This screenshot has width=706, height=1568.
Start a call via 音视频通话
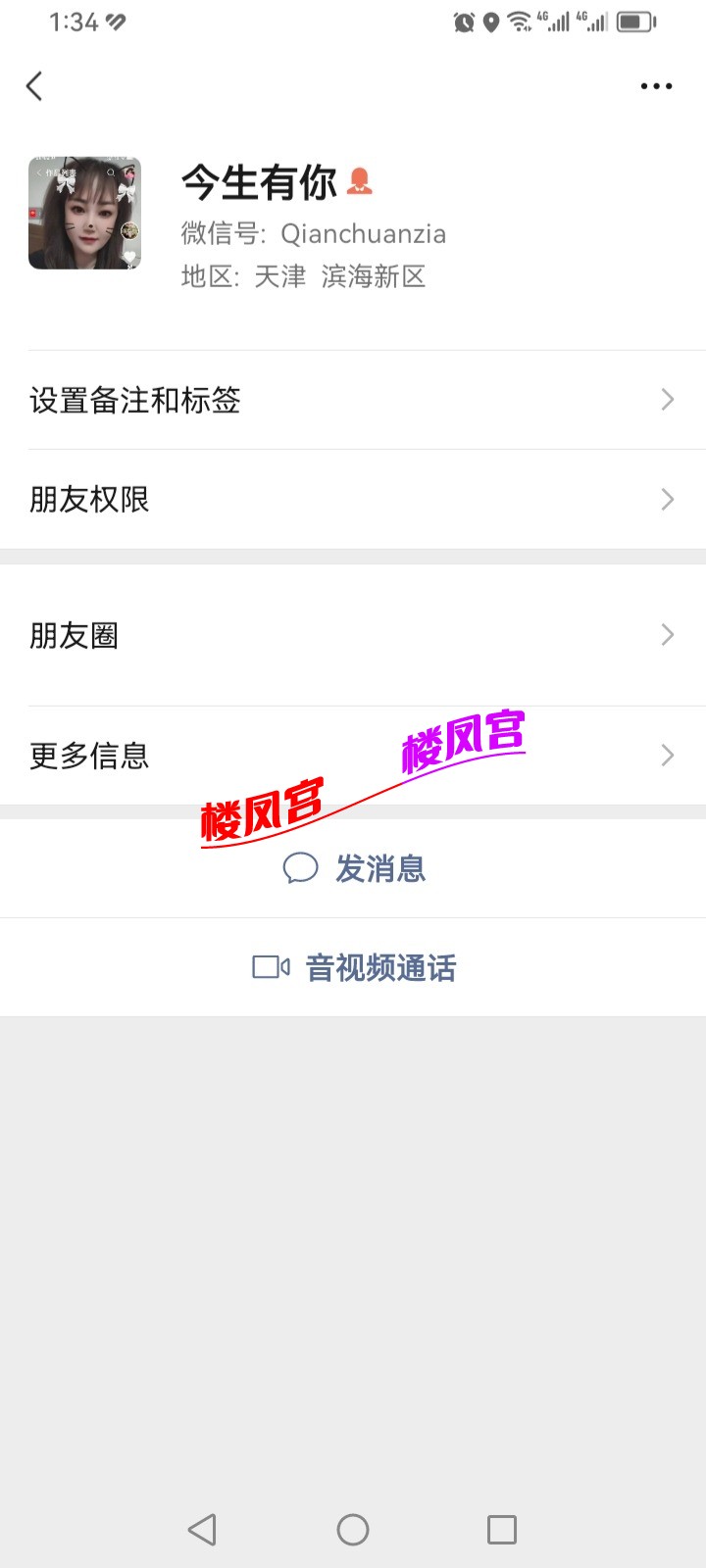tap(382, 967)
